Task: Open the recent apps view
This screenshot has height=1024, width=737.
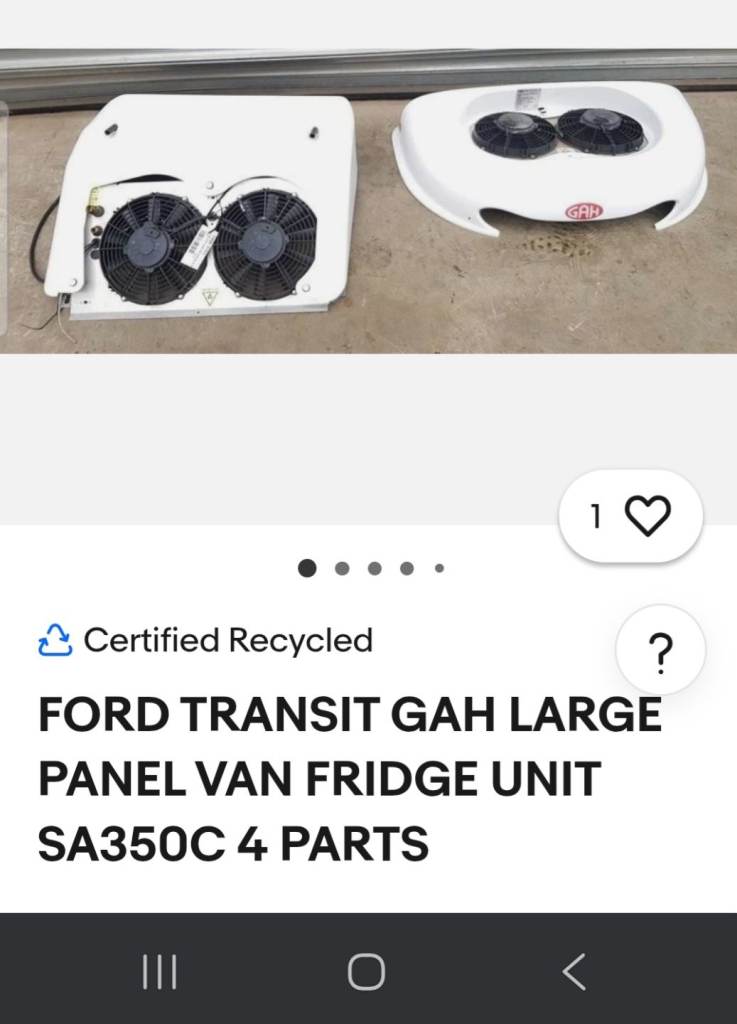Action: tap(160, 971)
